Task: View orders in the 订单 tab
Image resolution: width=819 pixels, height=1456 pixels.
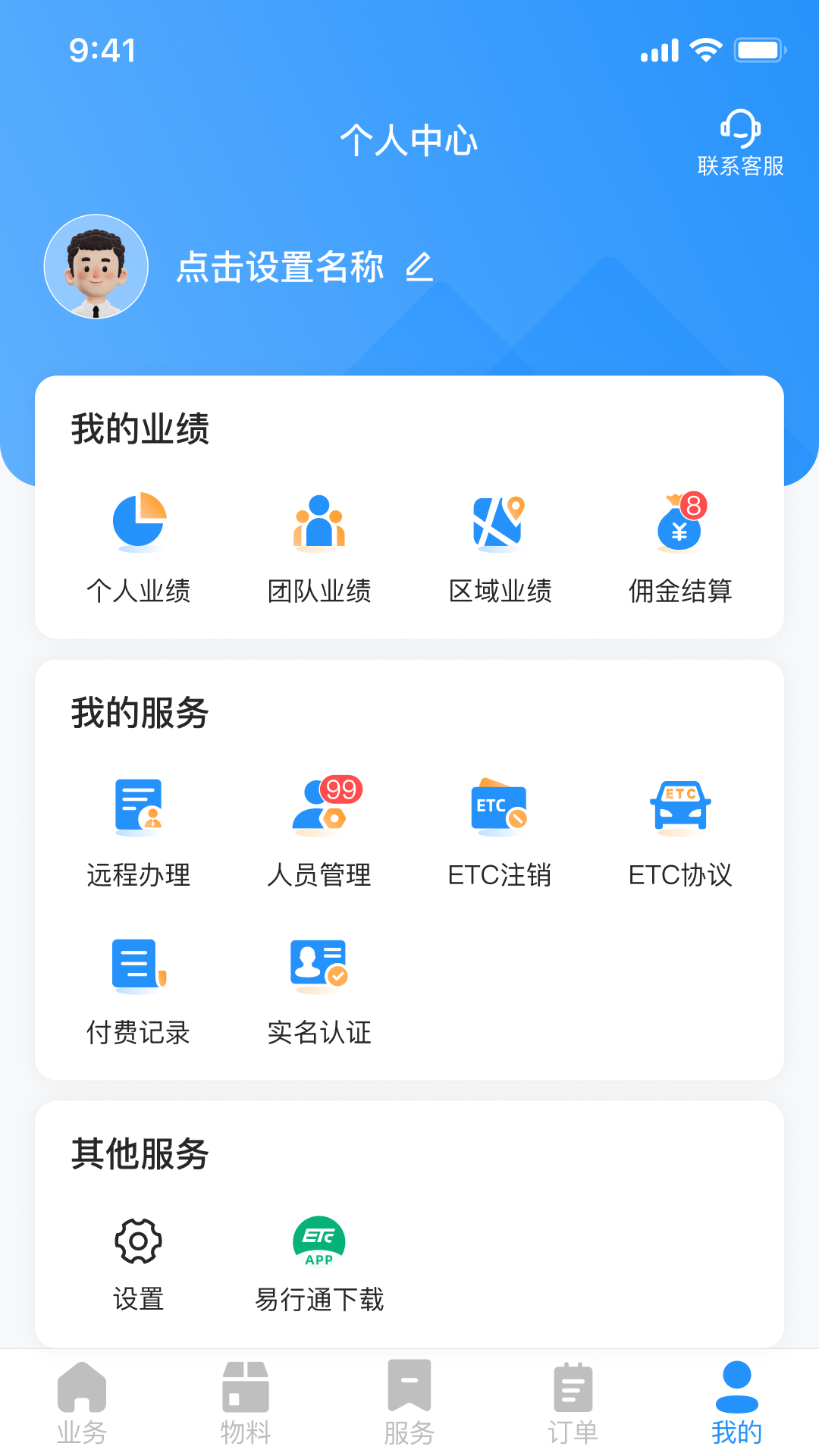Action: coord(573,1403)
